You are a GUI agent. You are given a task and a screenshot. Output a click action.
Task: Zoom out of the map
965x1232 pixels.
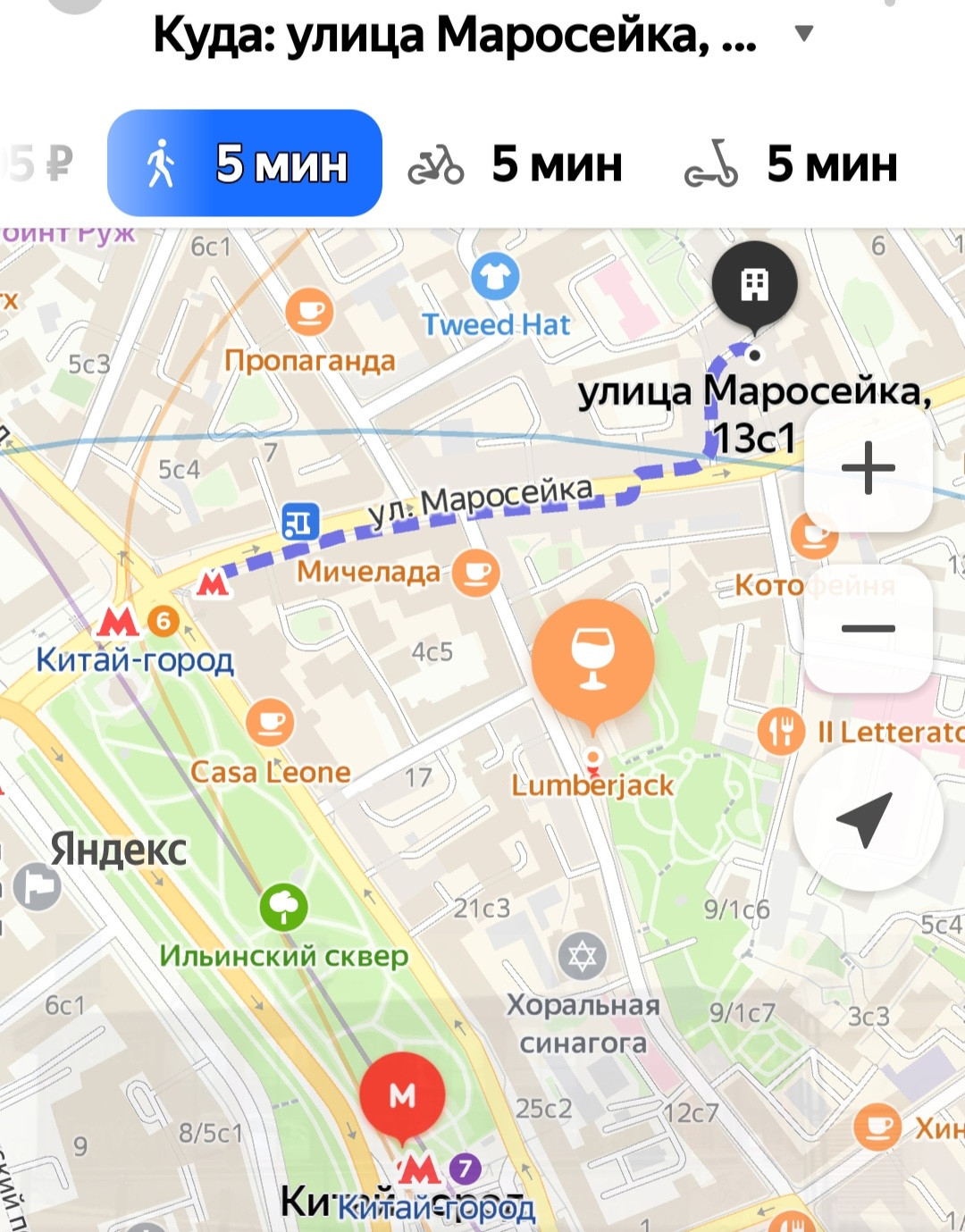pyautogui.click(x=868, y=628)
